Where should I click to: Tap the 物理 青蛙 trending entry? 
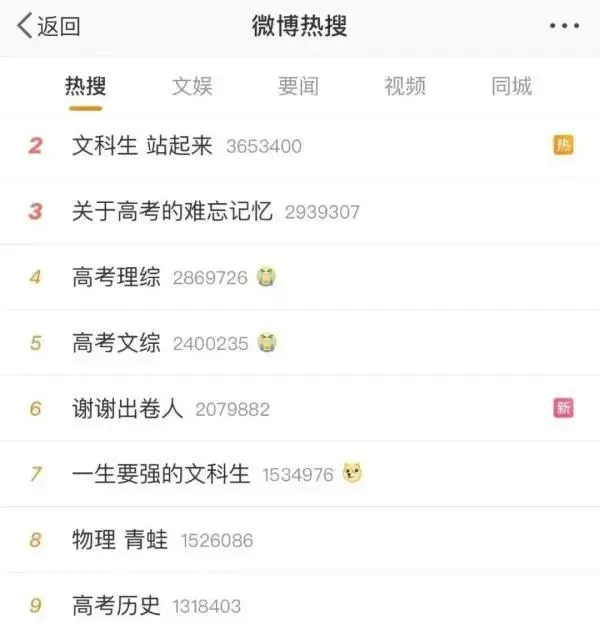[120, 540]
